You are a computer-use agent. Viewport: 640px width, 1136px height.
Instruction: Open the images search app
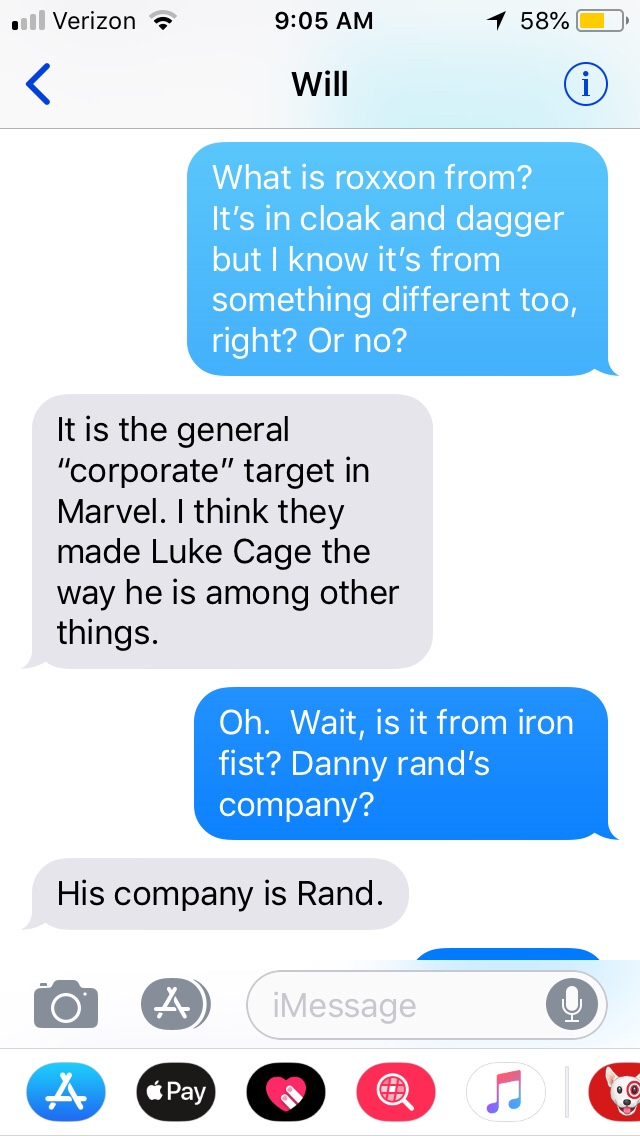tap(396, 1092)
